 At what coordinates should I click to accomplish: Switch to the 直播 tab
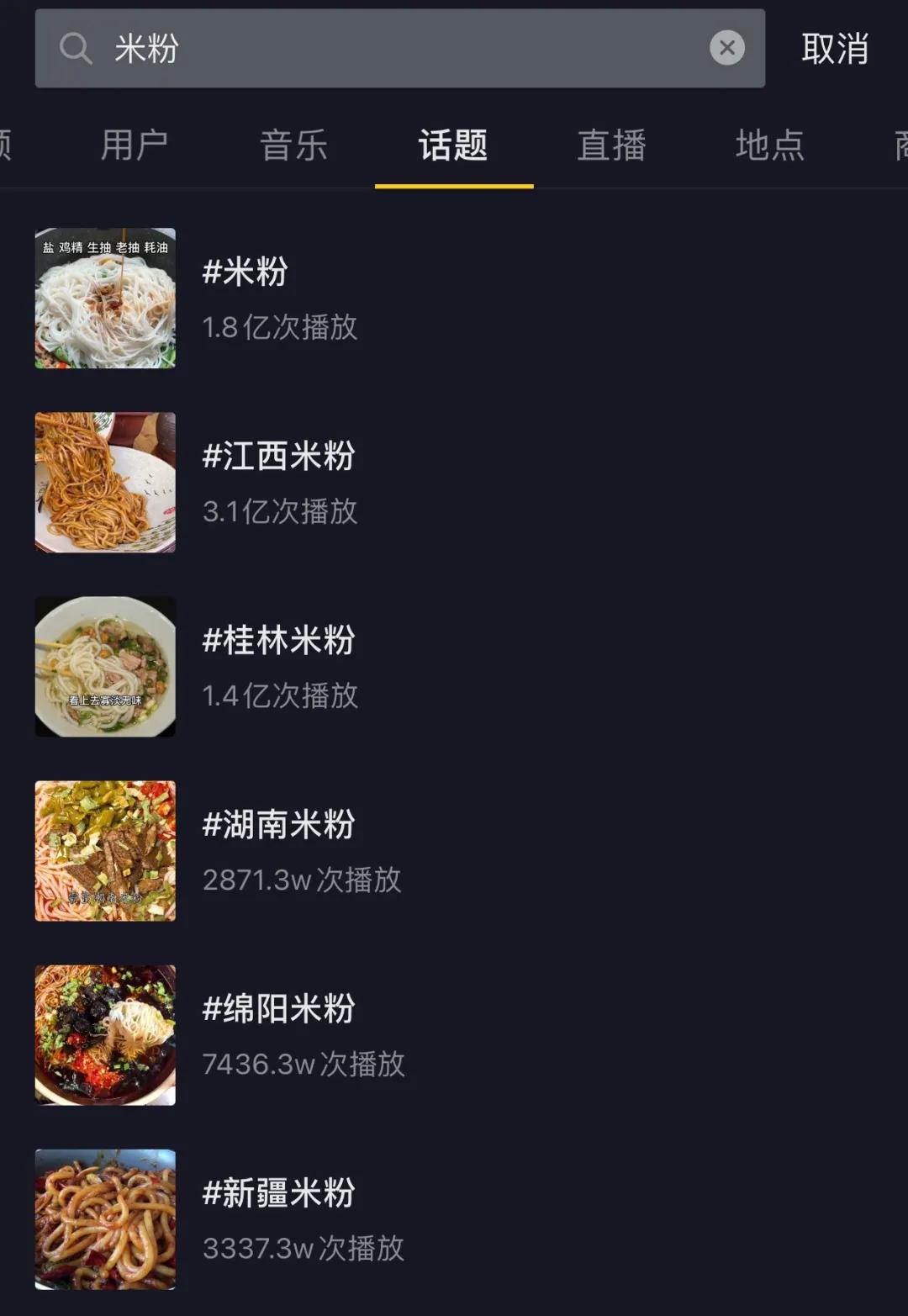coord(611,145)
